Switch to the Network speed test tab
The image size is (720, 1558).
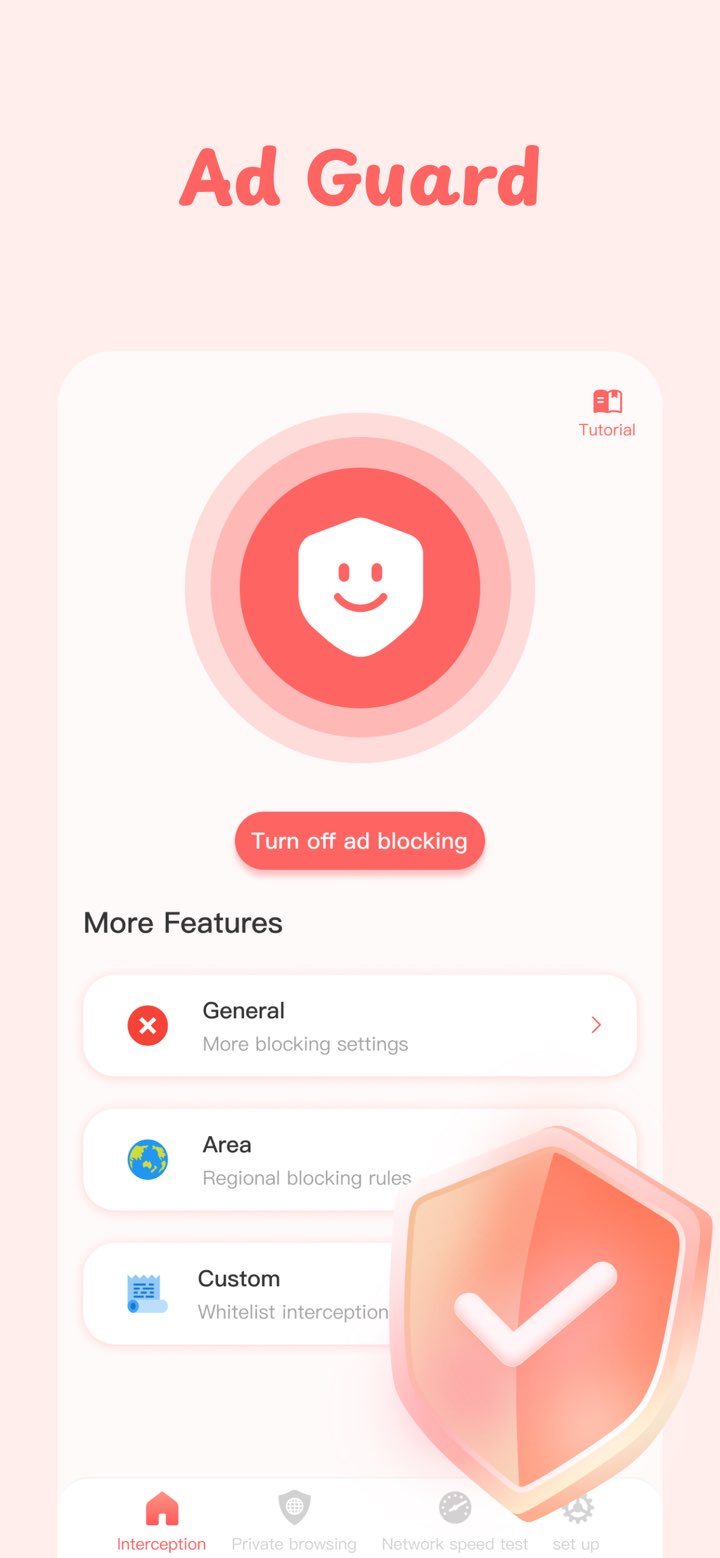tap(455, 1515)
